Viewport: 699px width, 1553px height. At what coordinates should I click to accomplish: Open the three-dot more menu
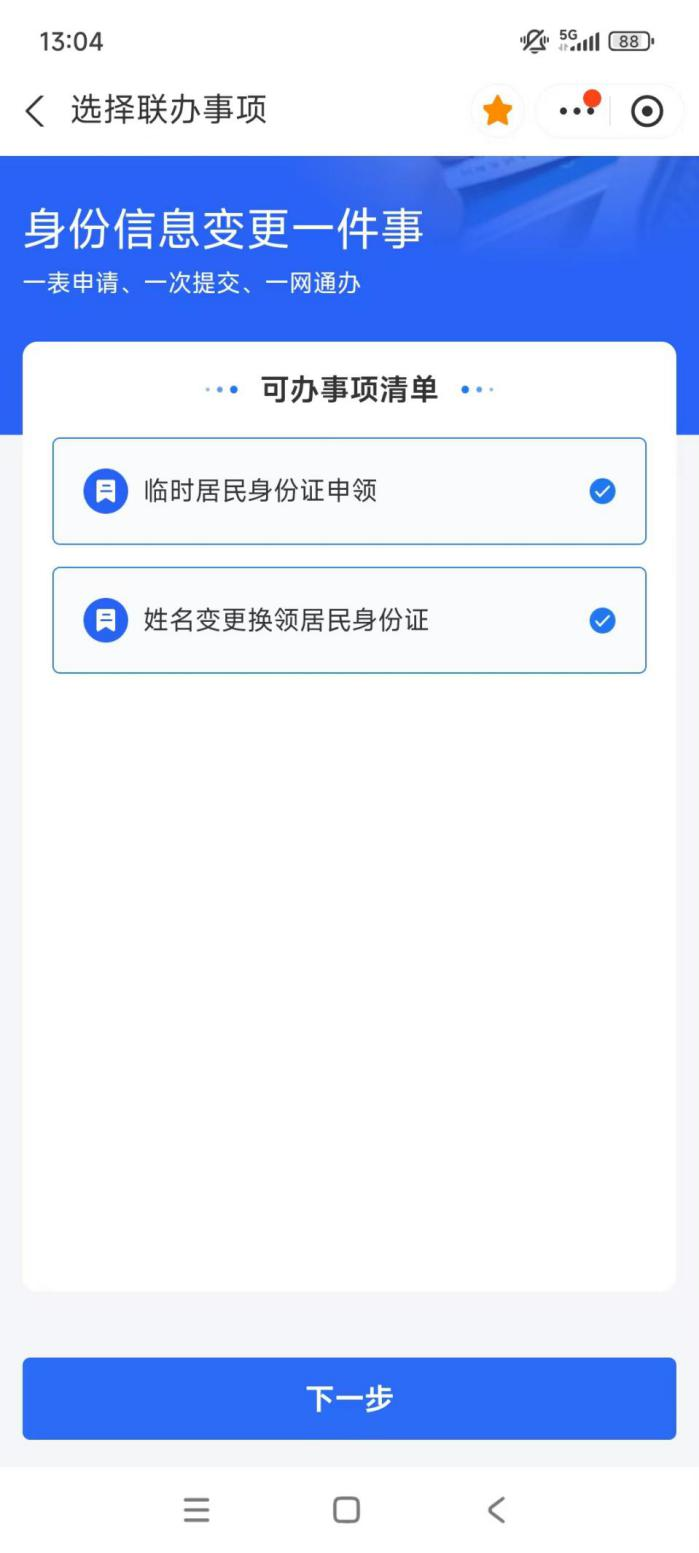point(577,111)
